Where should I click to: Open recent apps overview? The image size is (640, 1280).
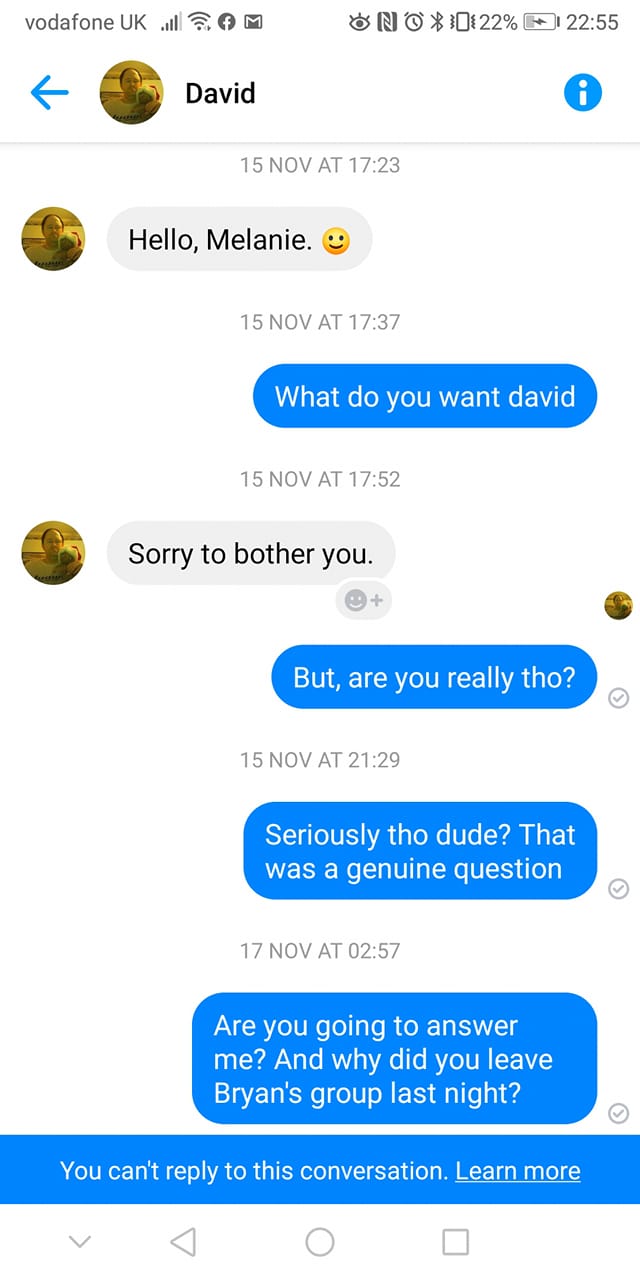pyautogui.click(x=455, y=1242)
